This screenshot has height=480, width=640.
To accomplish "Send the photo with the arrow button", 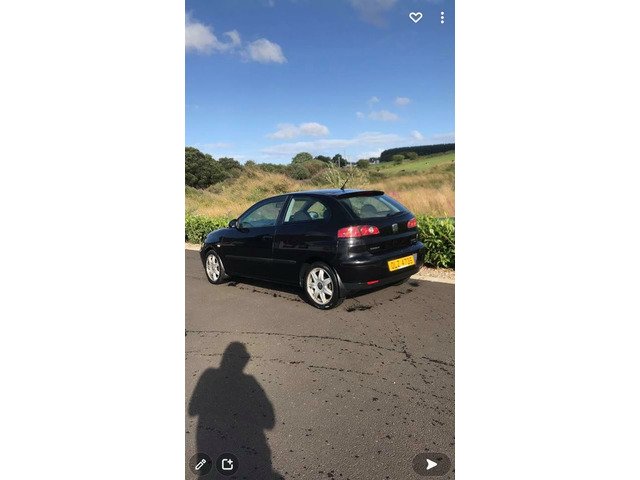I will (431, 464).
